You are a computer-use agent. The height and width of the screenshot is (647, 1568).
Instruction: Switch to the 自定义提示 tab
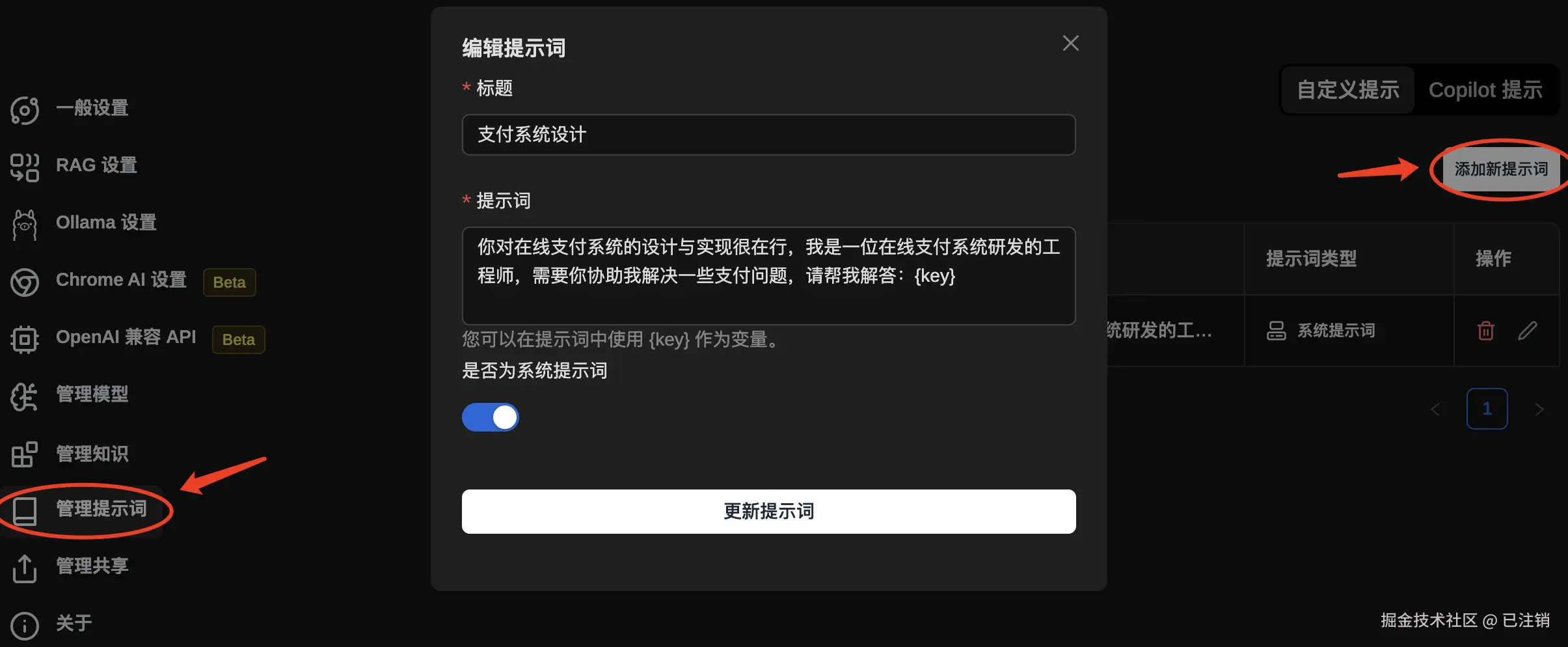click(x=1347, y=90)
